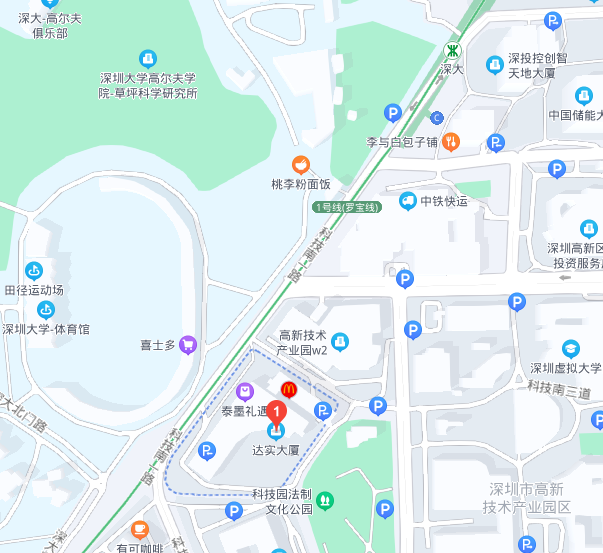603x553 pixels.
Task: Open the 深圳大学高尔夫学院 marker
Action: 148,59
